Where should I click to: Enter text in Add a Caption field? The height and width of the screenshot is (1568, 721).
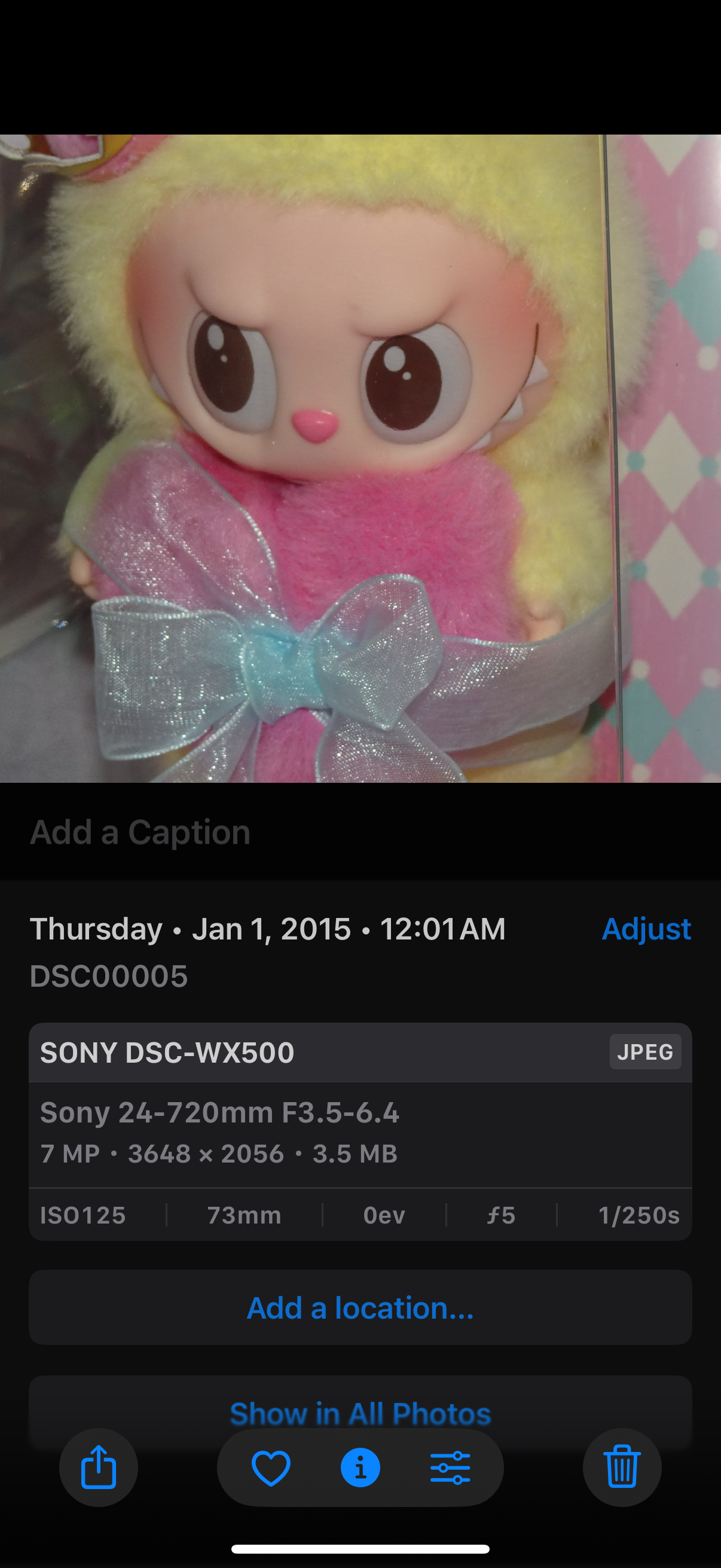140,832
